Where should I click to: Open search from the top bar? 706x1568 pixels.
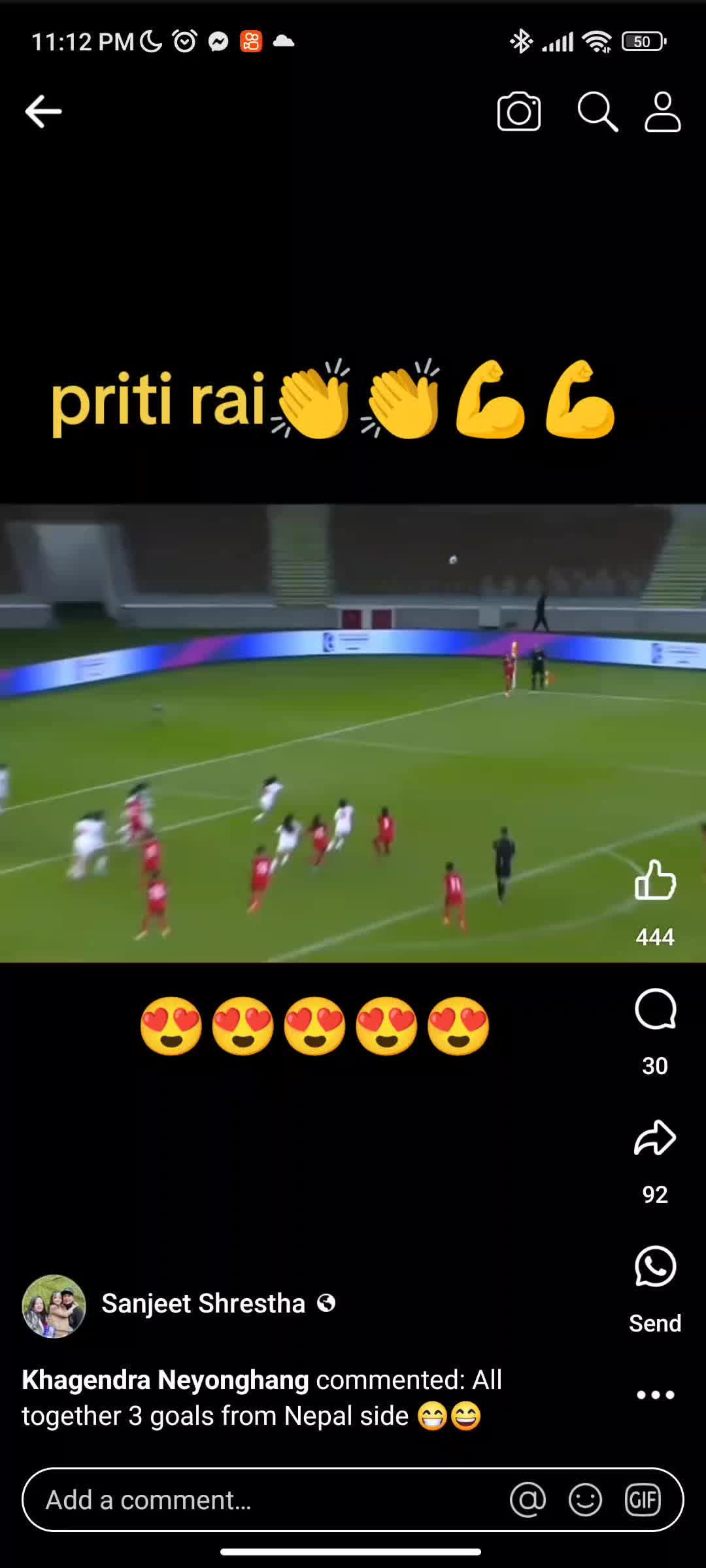597,112
